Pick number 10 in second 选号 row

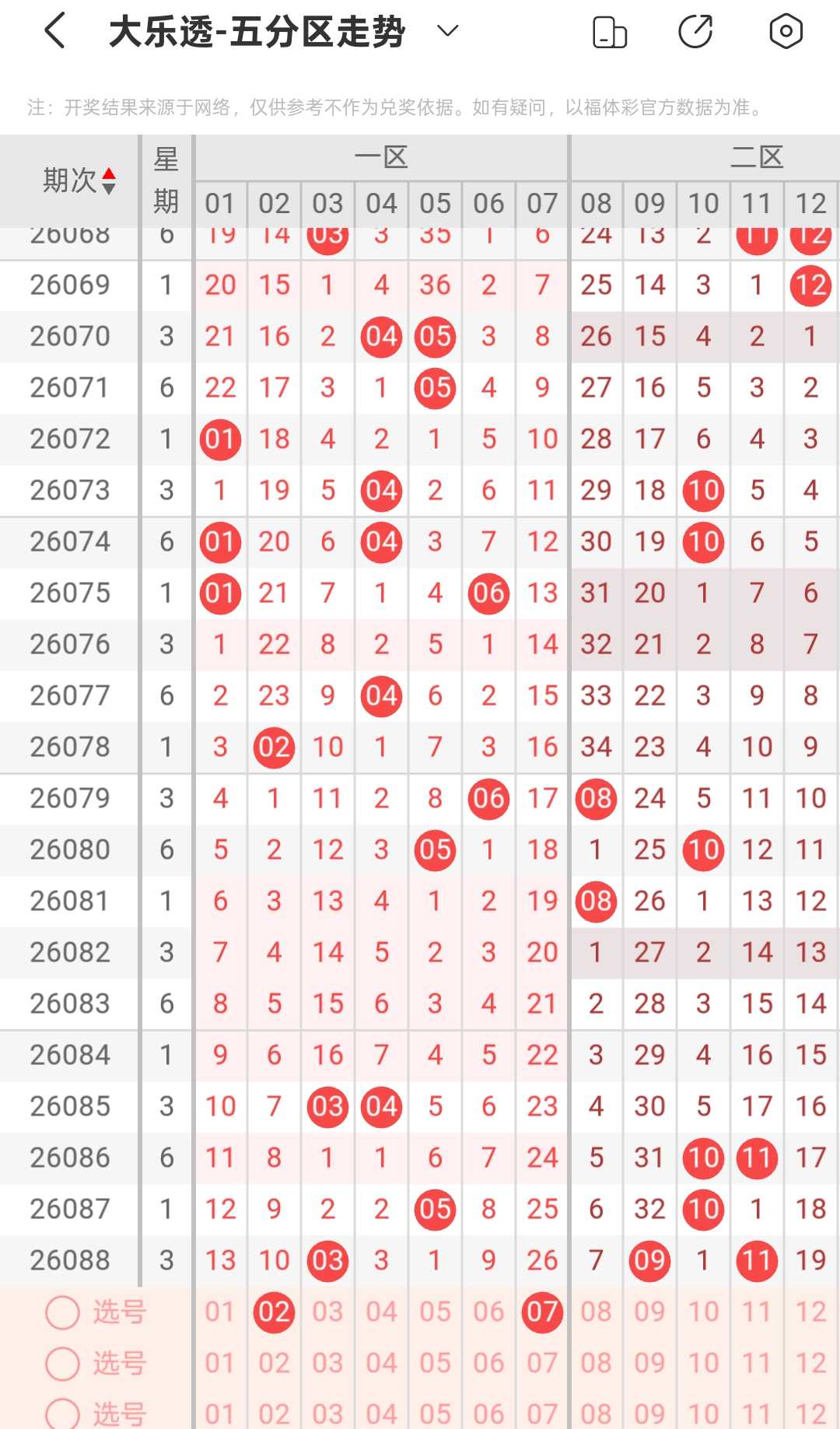[703, 1364]
